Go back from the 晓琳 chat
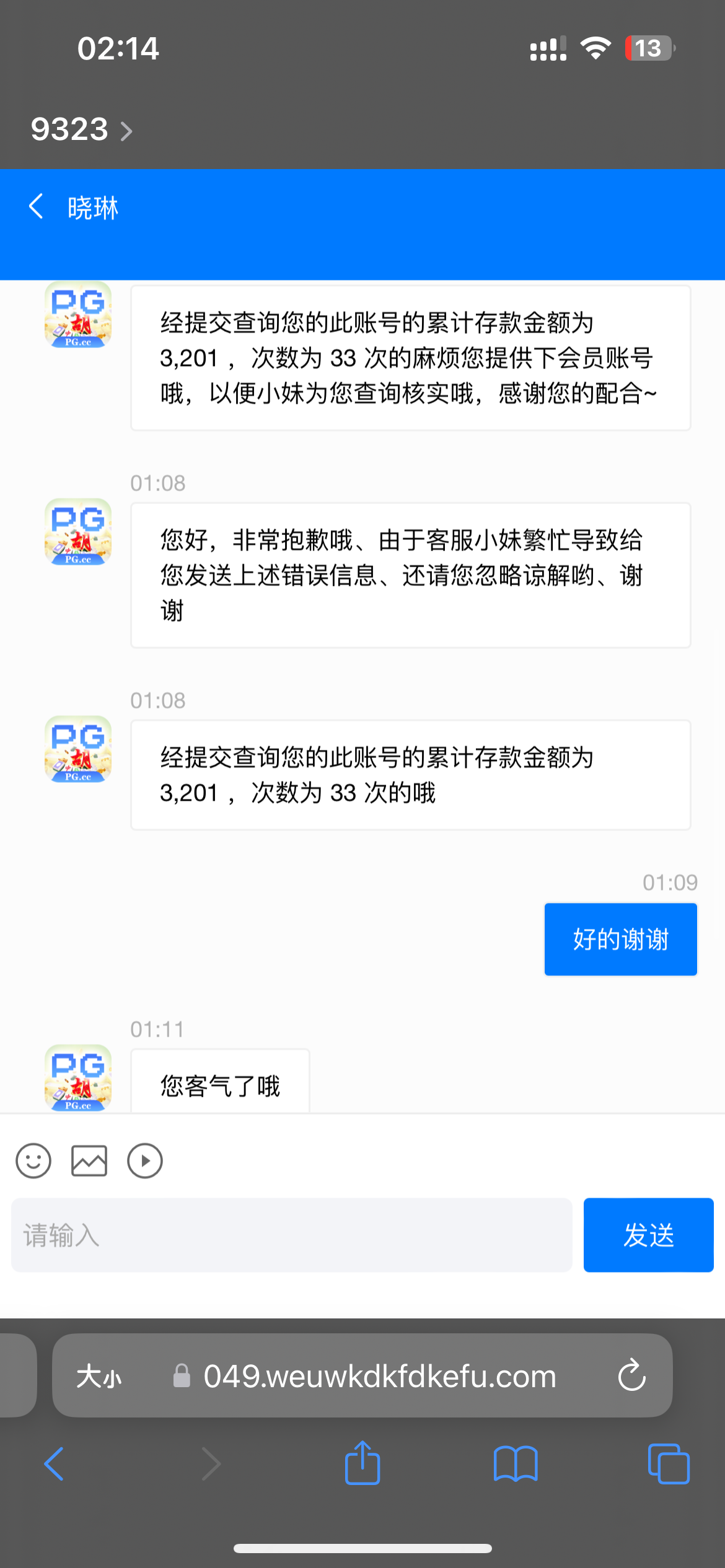 click(x=36, y=207)
